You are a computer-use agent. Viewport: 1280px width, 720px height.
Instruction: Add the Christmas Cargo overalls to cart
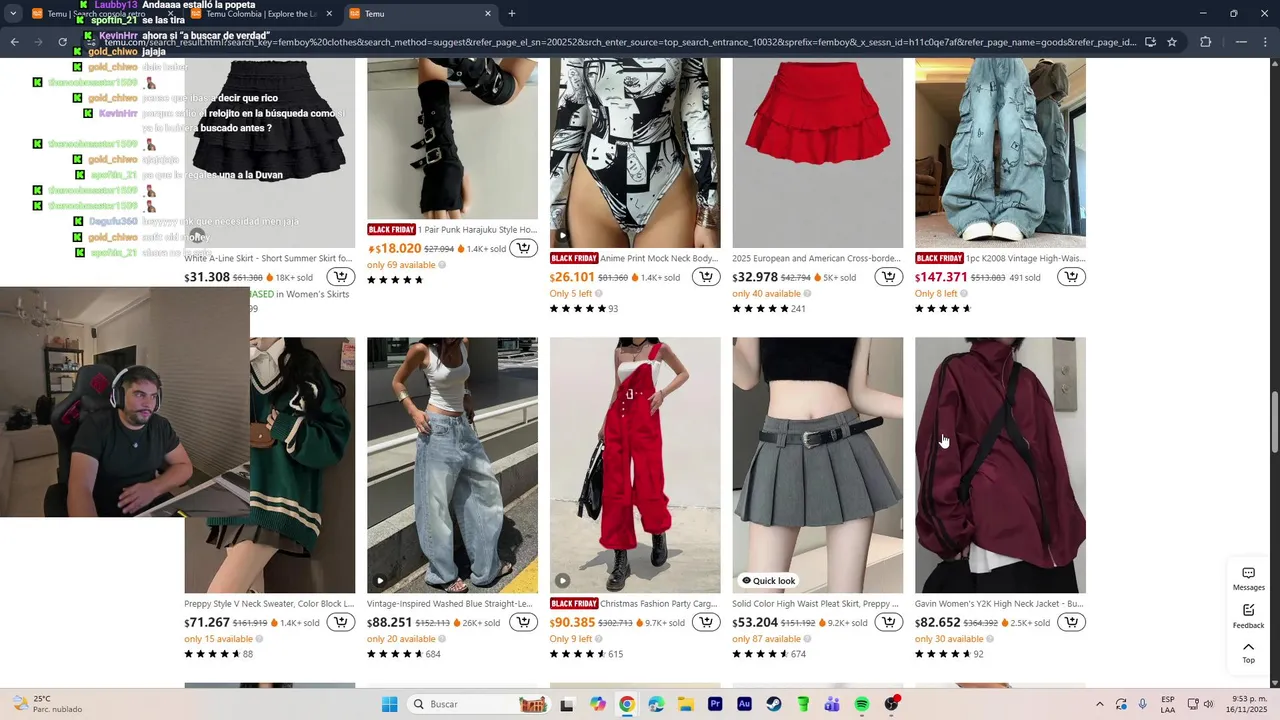(706, 622)
